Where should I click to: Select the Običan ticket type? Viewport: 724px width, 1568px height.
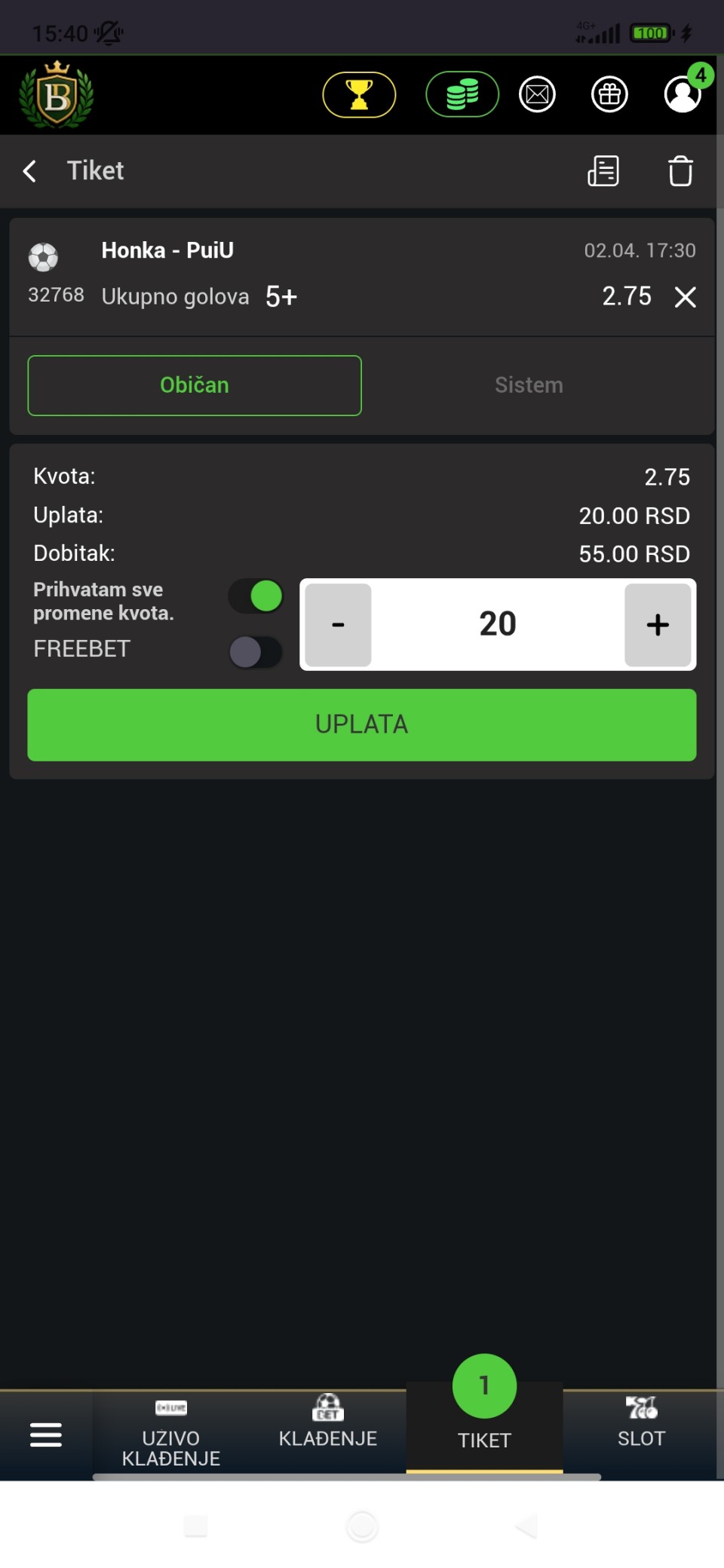[x=195, y=385]
